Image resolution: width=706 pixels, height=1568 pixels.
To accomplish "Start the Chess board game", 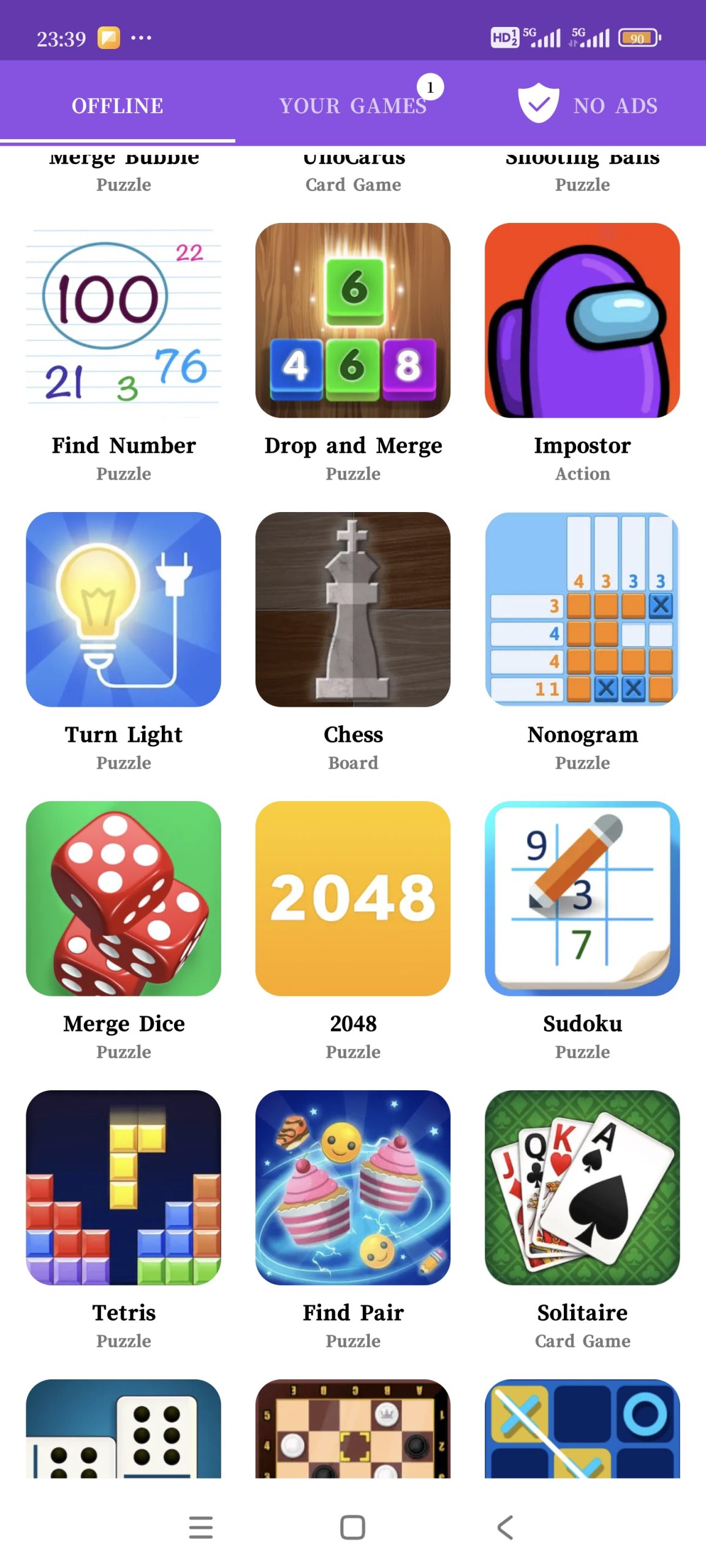I will click(x=353, y=609).
